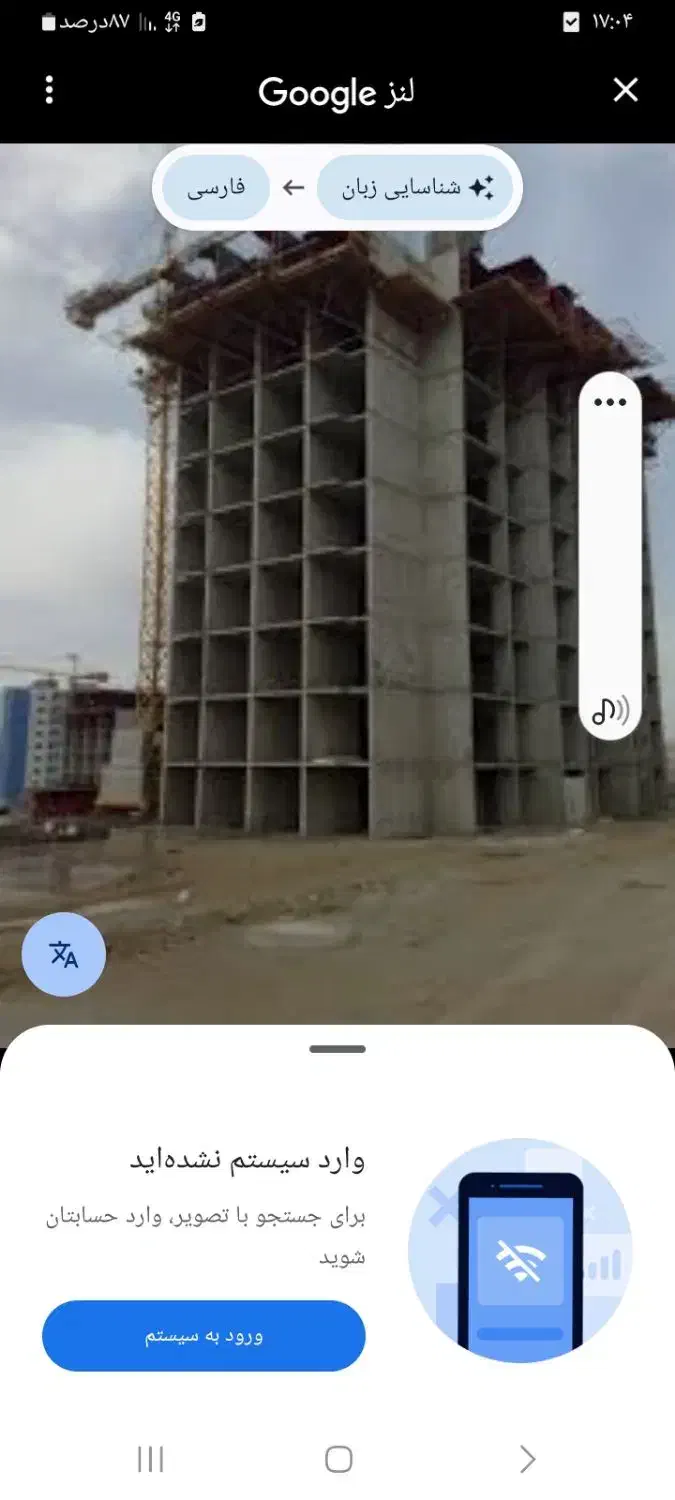The height and width of the screenshot is (1500, 675).
Task: Open the three-dot overflow menu in the header
Action: pyautogui.click(x=49, y=91)
